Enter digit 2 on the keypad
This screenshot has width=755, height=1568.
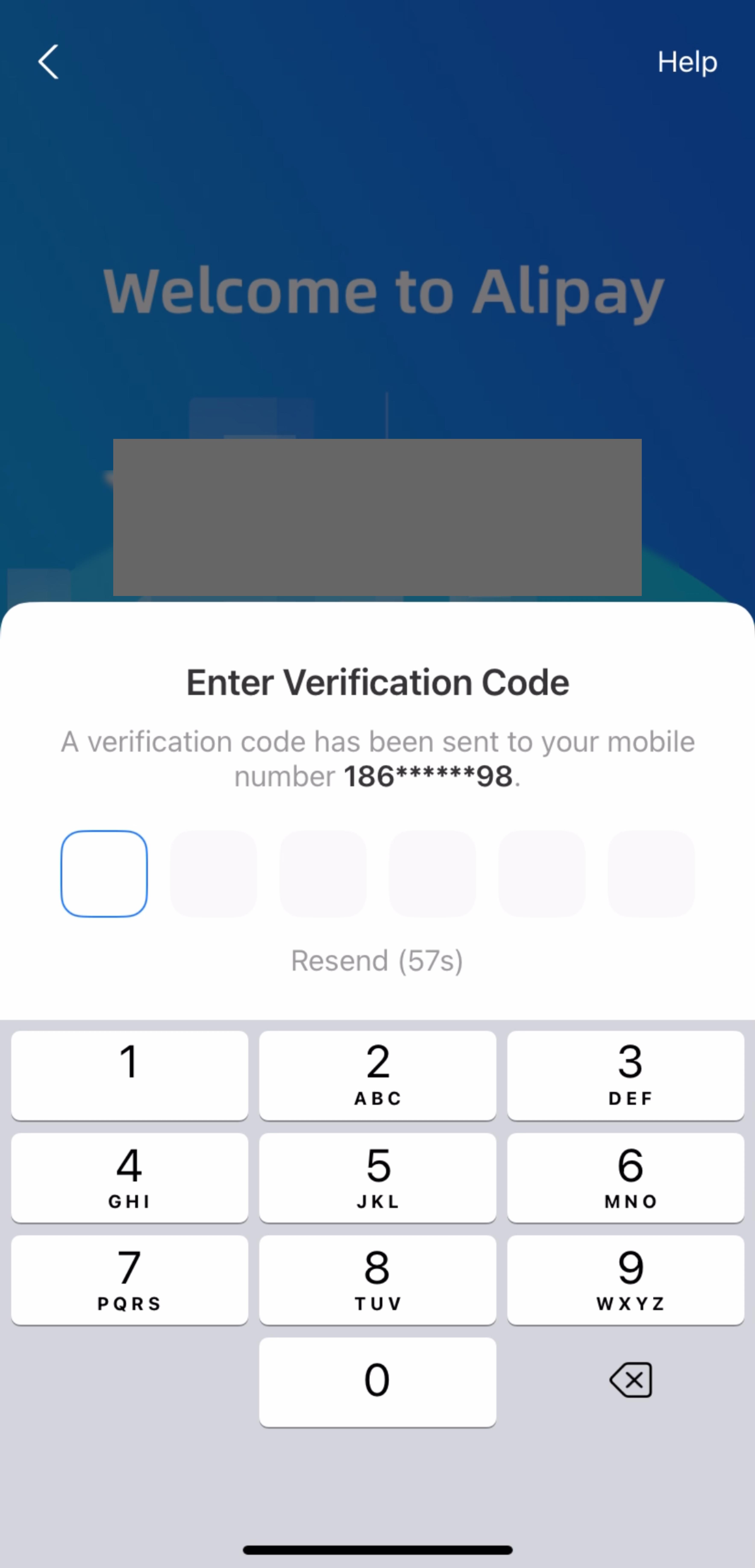(x=377, y=1075)
